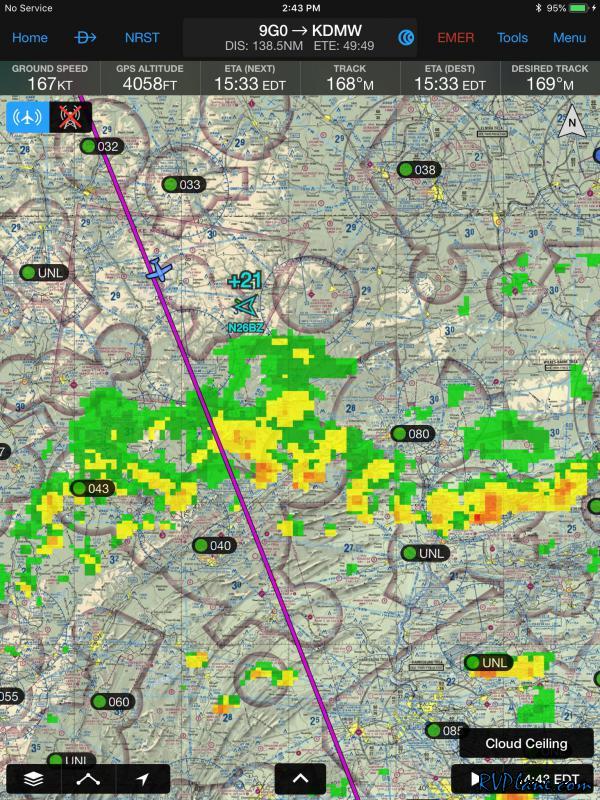Open the Home screen
This screenshot has height=800, width=600.
coord(29,38)
